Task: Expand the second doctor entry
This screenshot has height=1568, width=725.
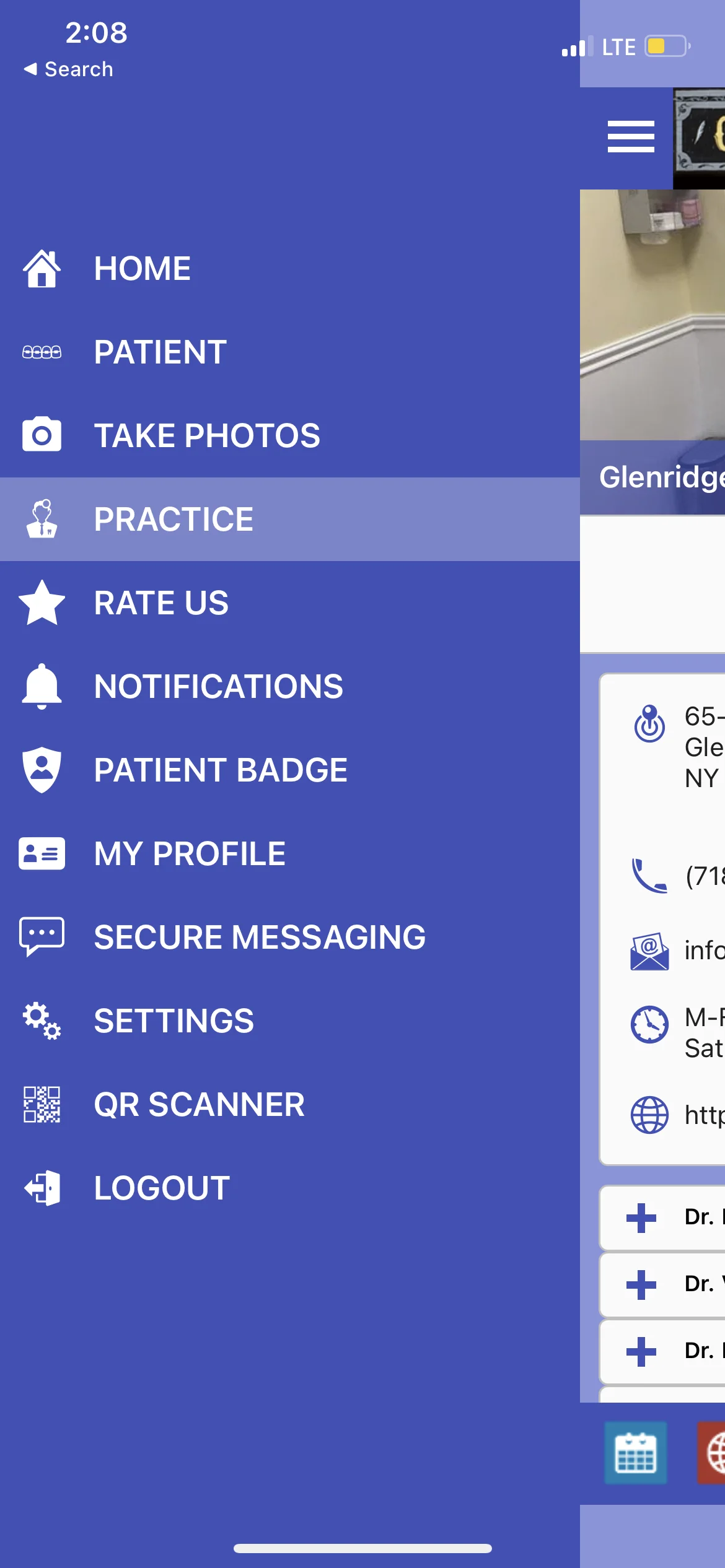Action: [642, 1284]
